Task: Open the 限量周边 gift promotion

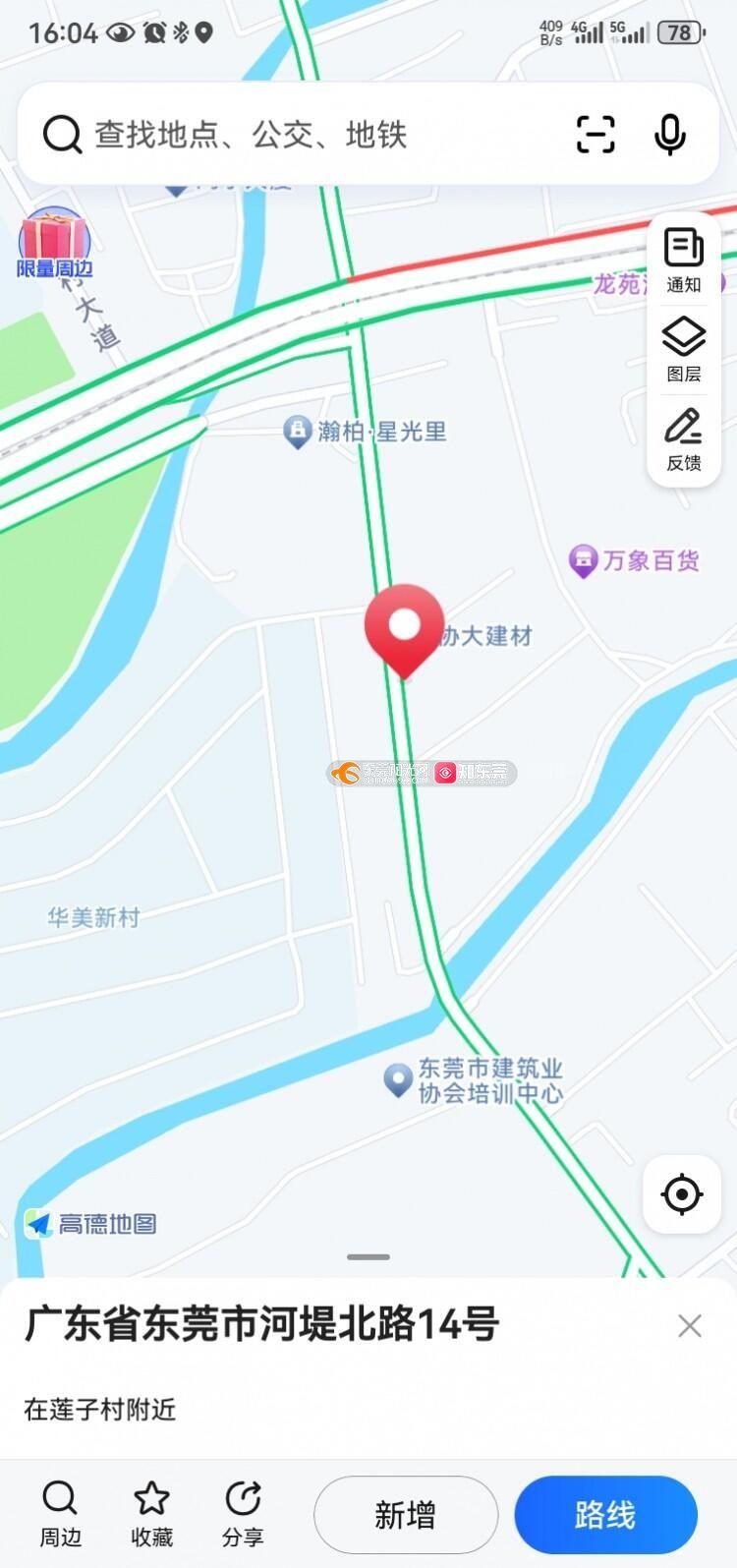Action: (54, 243)
